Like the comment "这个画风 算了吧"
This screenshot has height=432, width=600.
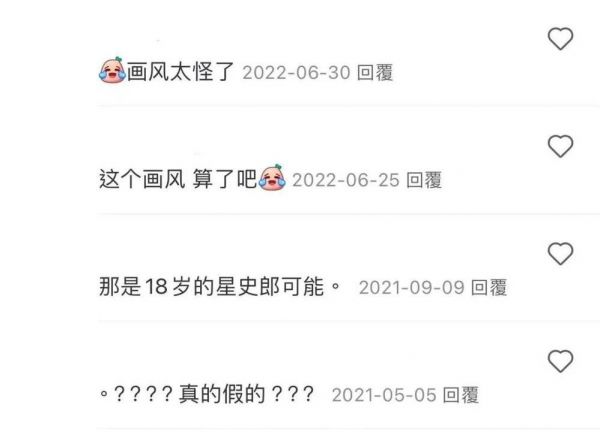point(562,147)
